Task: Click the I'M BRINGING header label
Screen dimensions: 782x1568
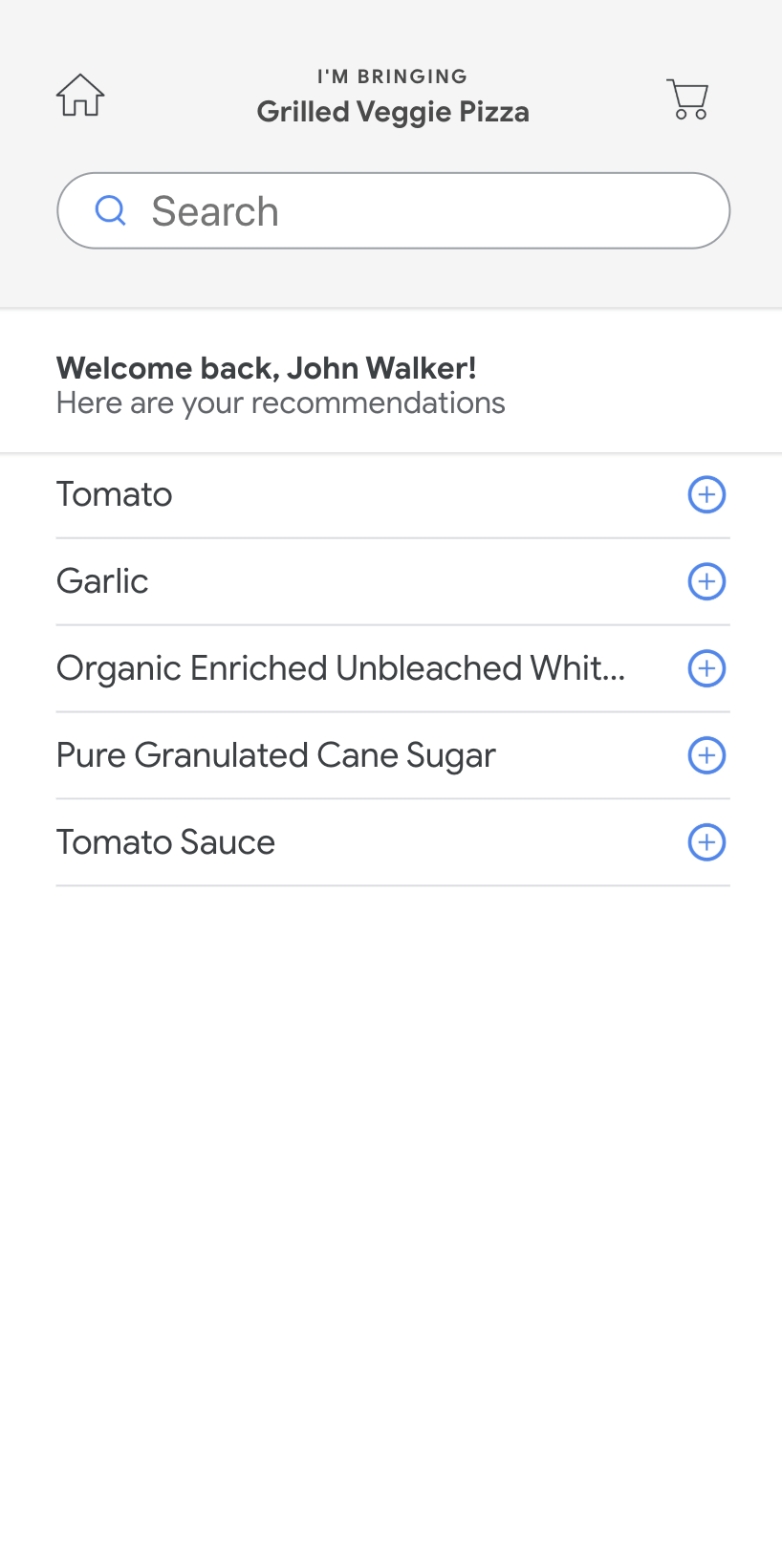Action: 392,76
